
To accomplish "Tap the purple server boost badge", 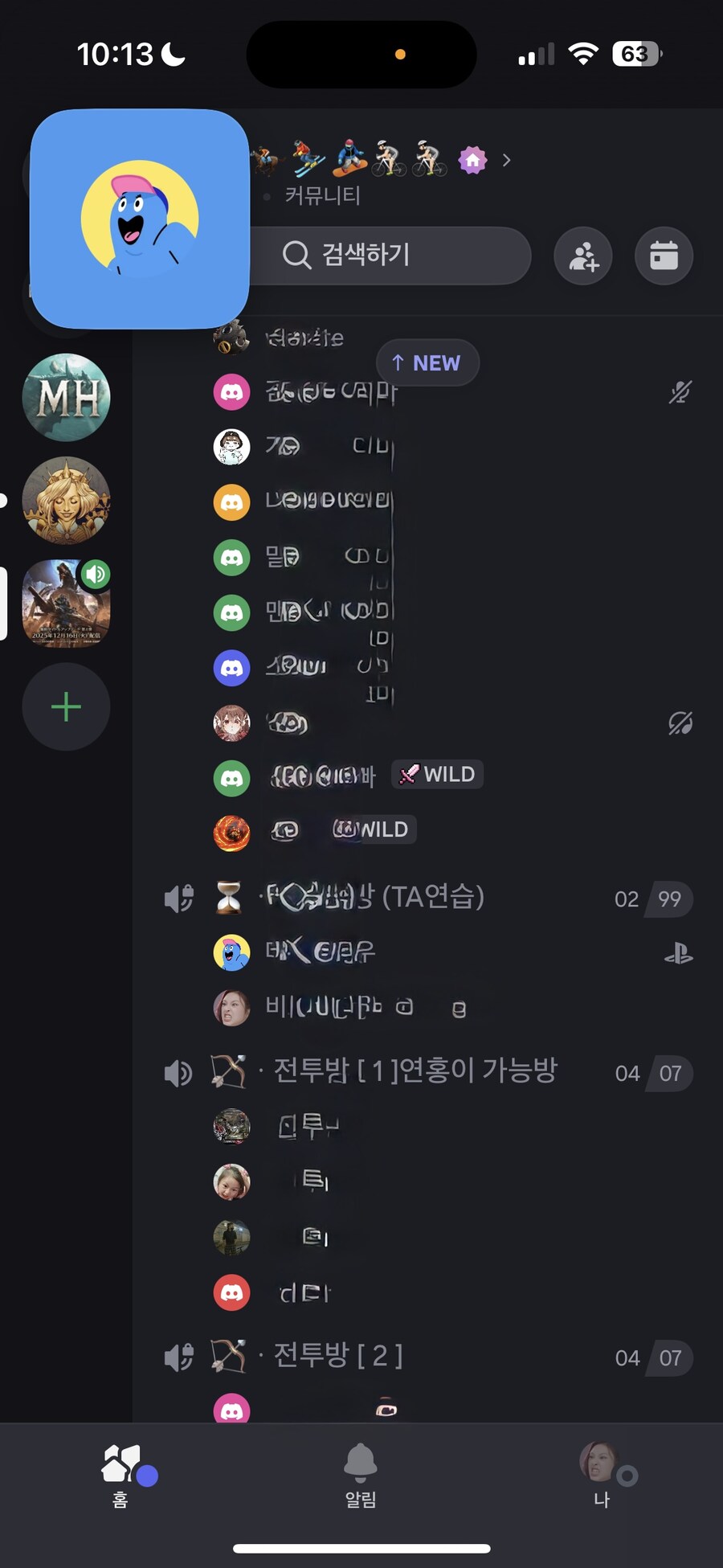I will pyautogui.click(x=473, y=160).
